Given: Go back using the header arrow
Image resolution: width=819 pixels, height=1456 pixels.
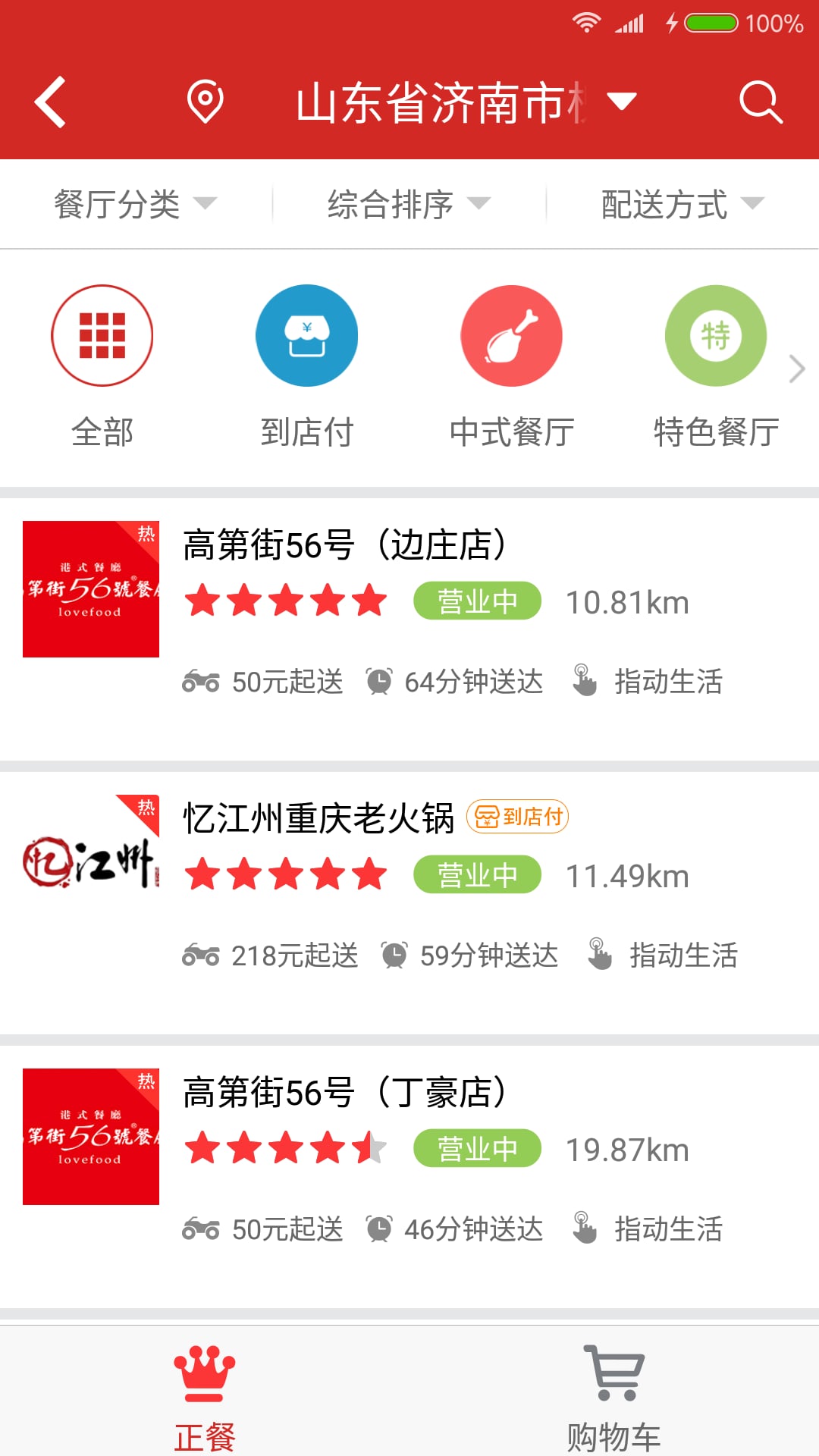Looking at the screenshot, I should point(50,102).
